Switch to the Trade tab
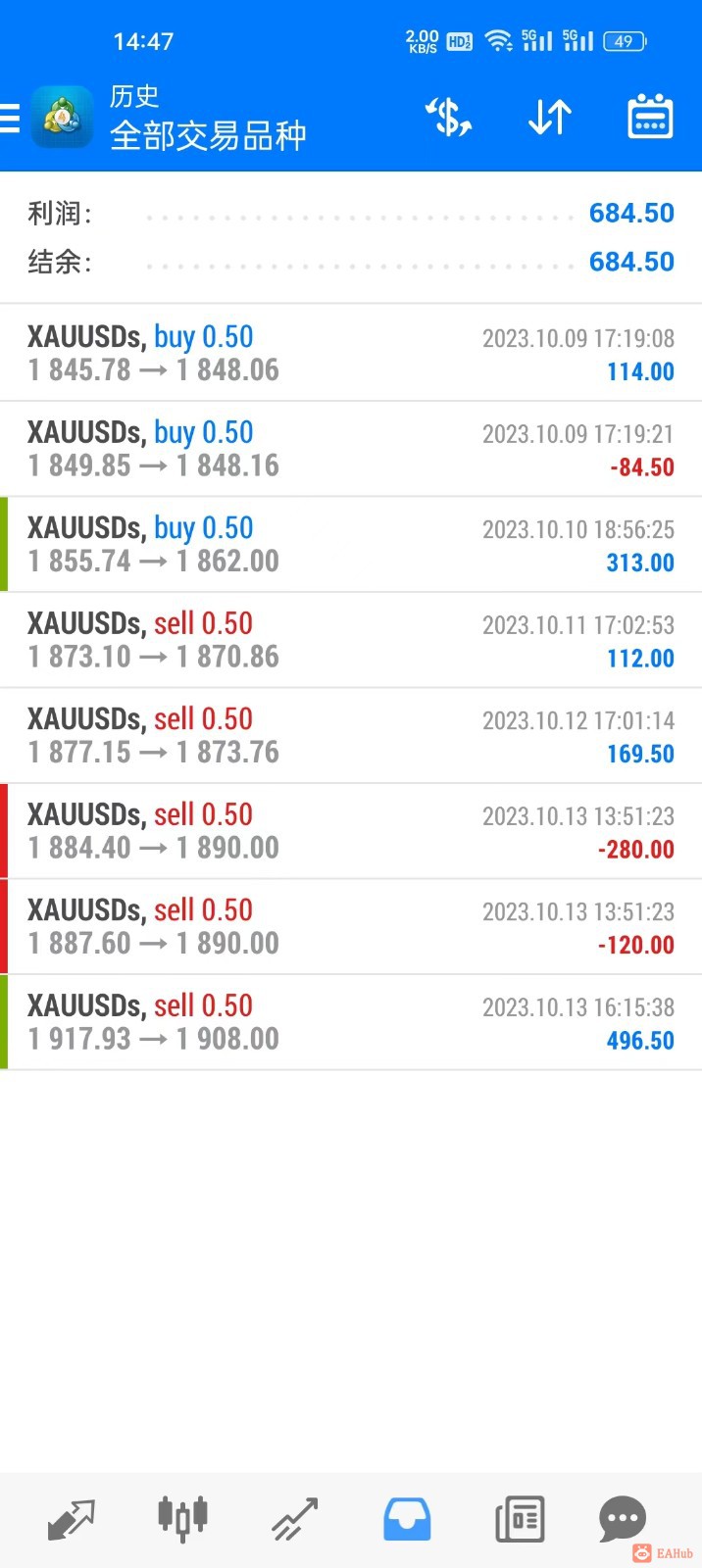 tap(294, 1518)
